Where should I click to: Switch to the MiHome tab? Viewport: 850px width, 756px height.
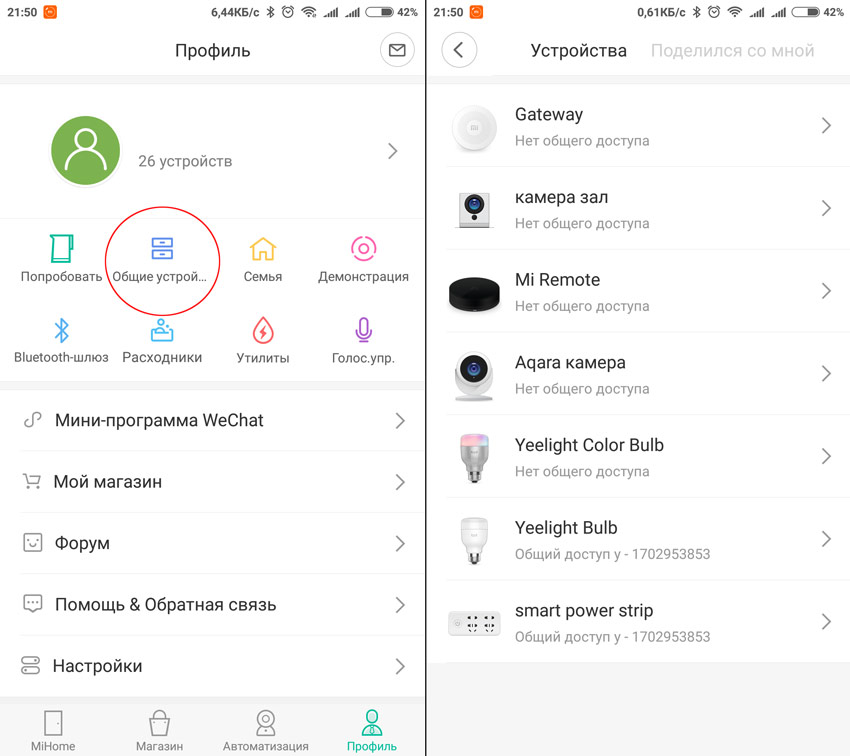[53, 730]
